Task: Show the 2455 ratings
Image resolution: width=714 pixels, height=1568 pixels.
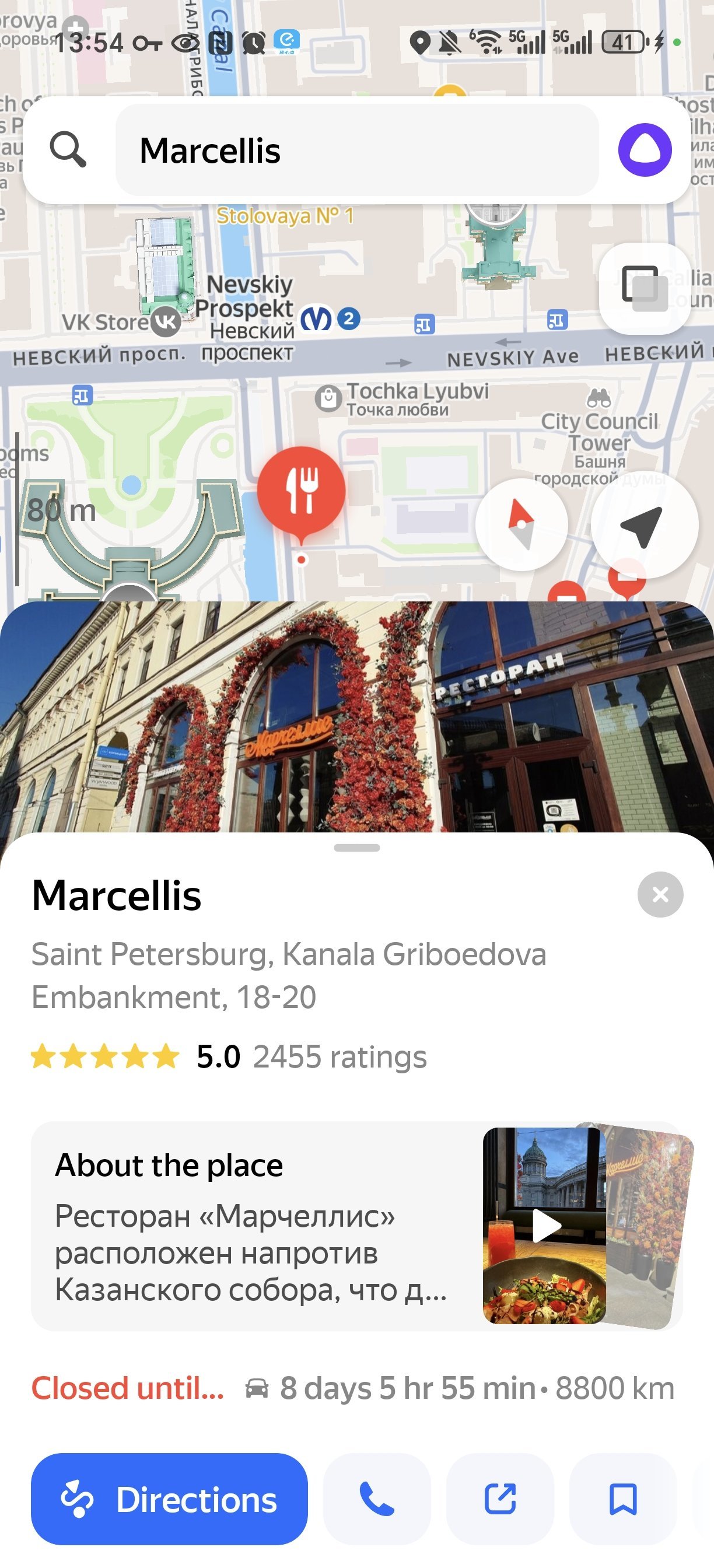Action: (339, 1056)
